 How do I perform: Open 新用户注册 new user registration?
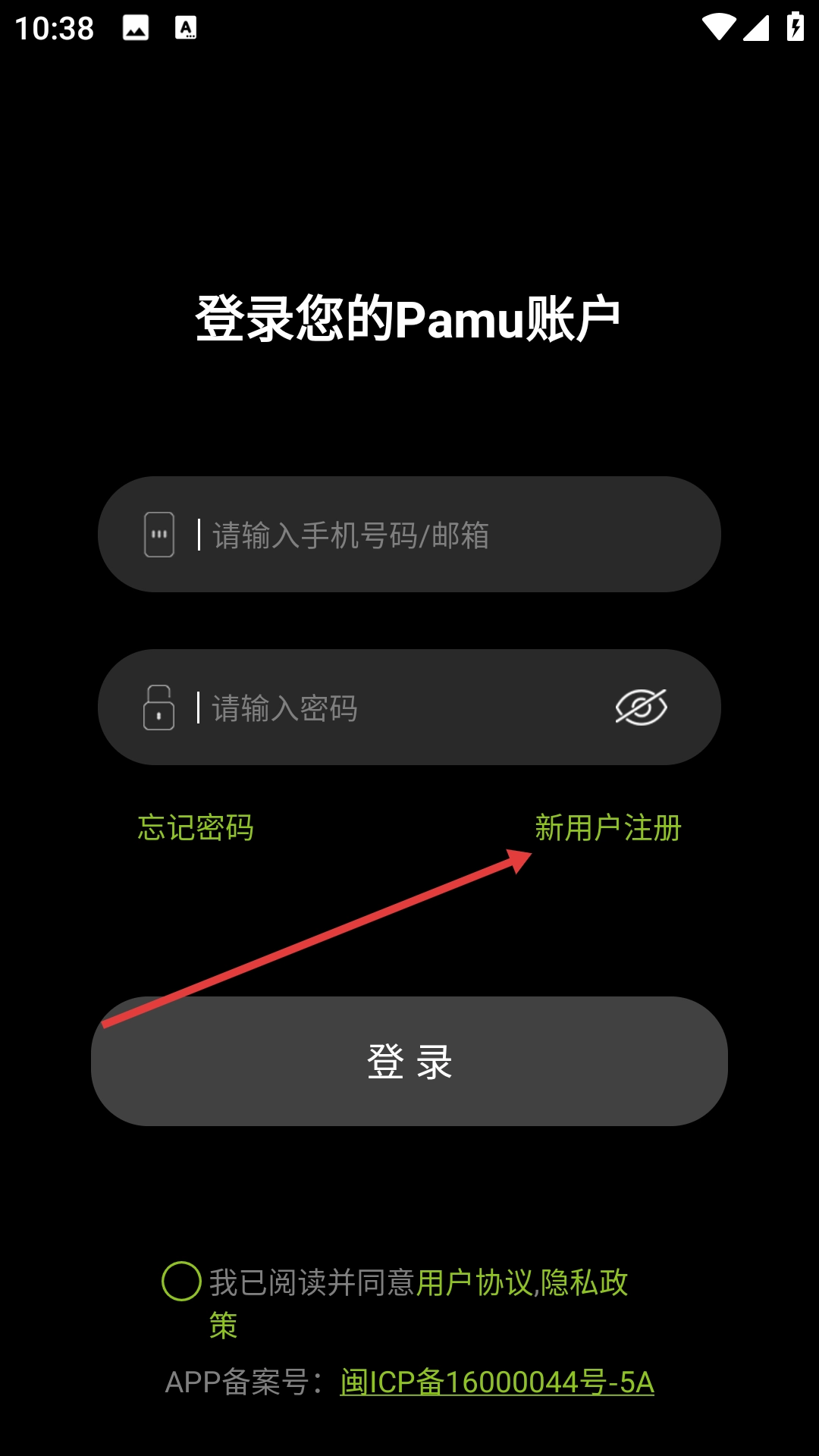point(608,827)
